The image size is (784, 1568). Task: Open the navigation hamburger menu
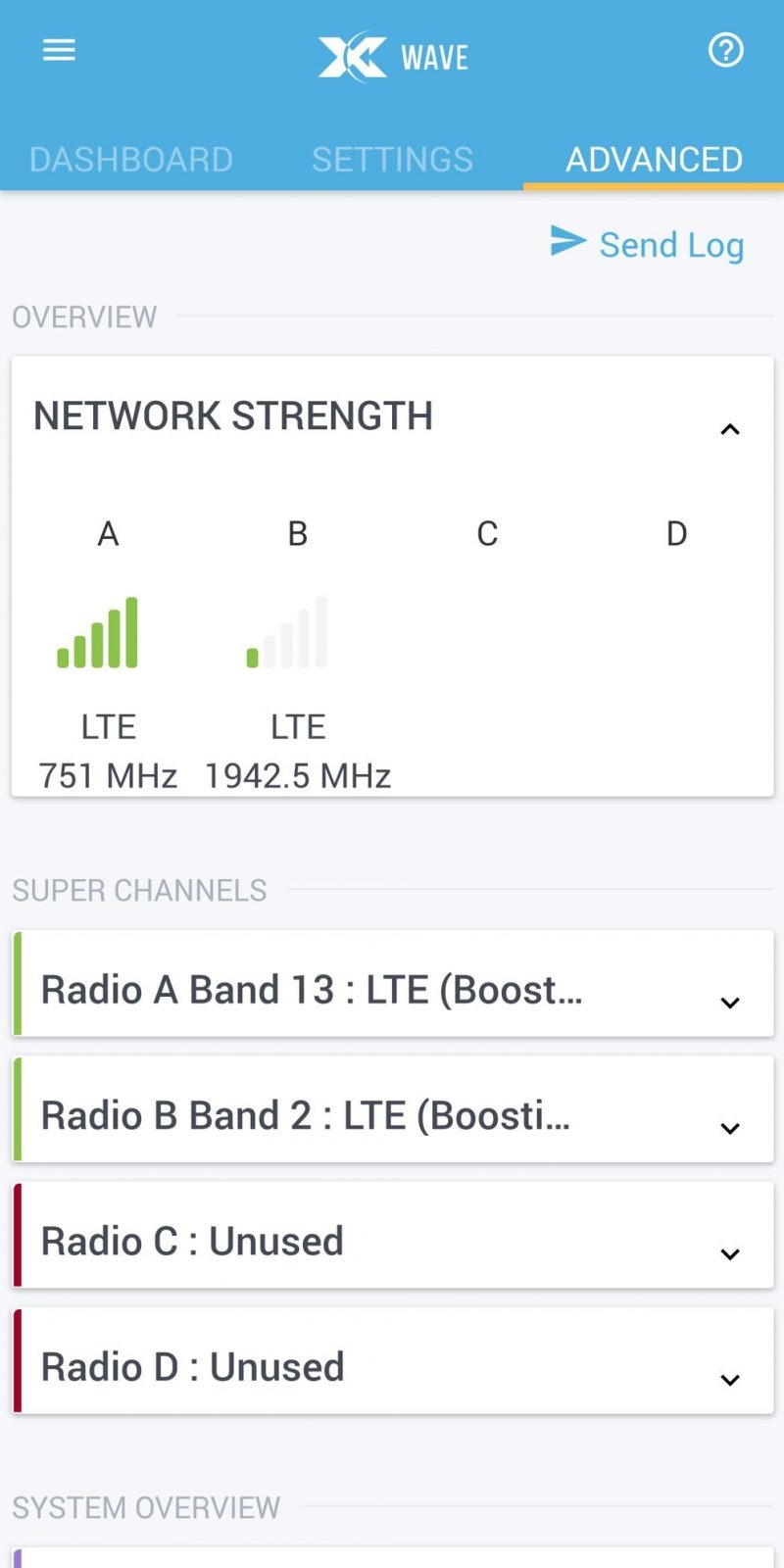pos(59,50)
